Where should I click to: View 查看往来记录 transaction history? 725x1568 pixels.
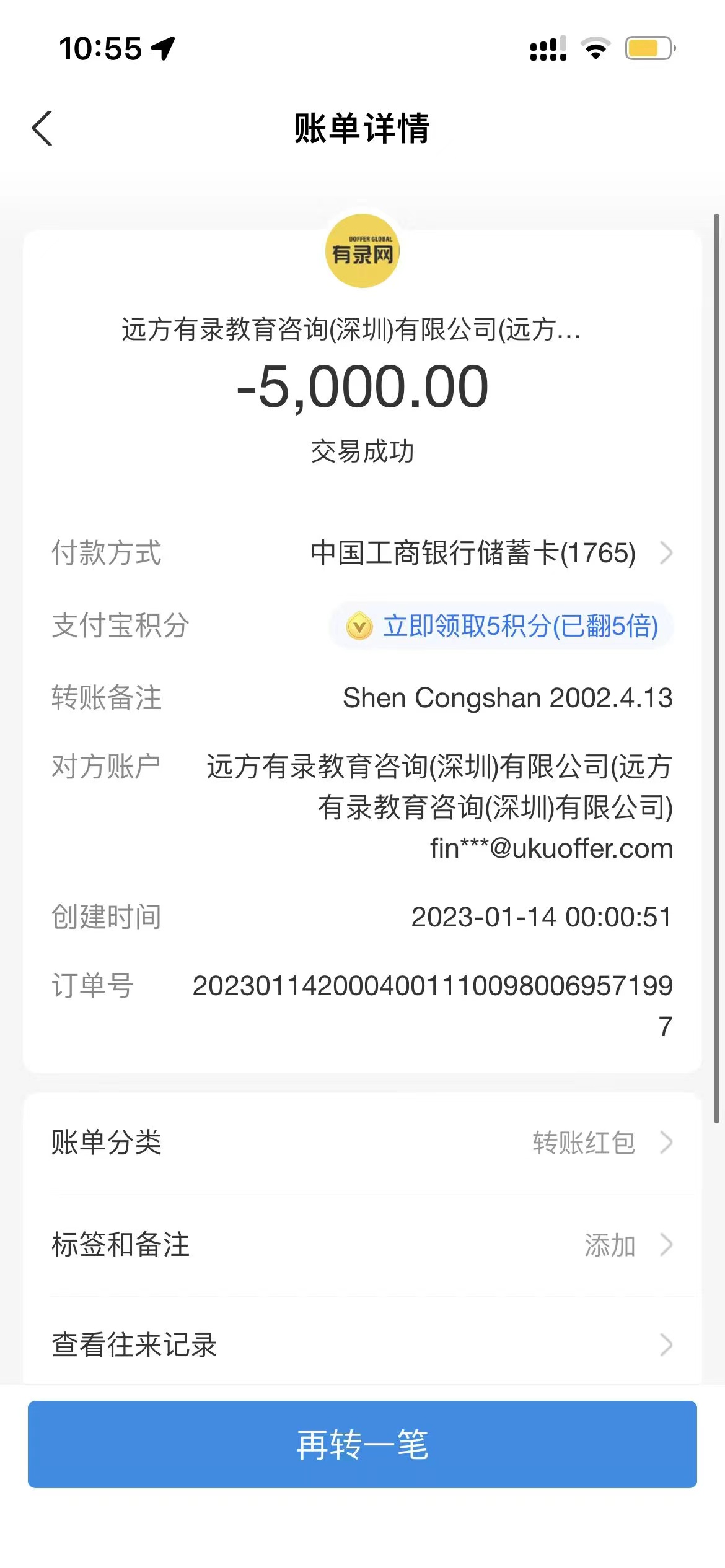coord(362,1345)
